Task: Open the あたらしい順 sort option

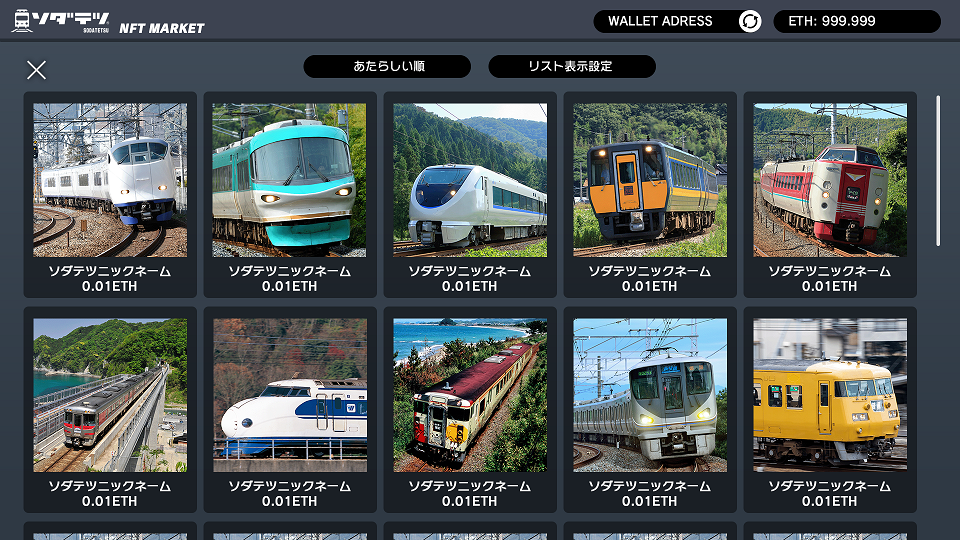Action: (387, 67)
